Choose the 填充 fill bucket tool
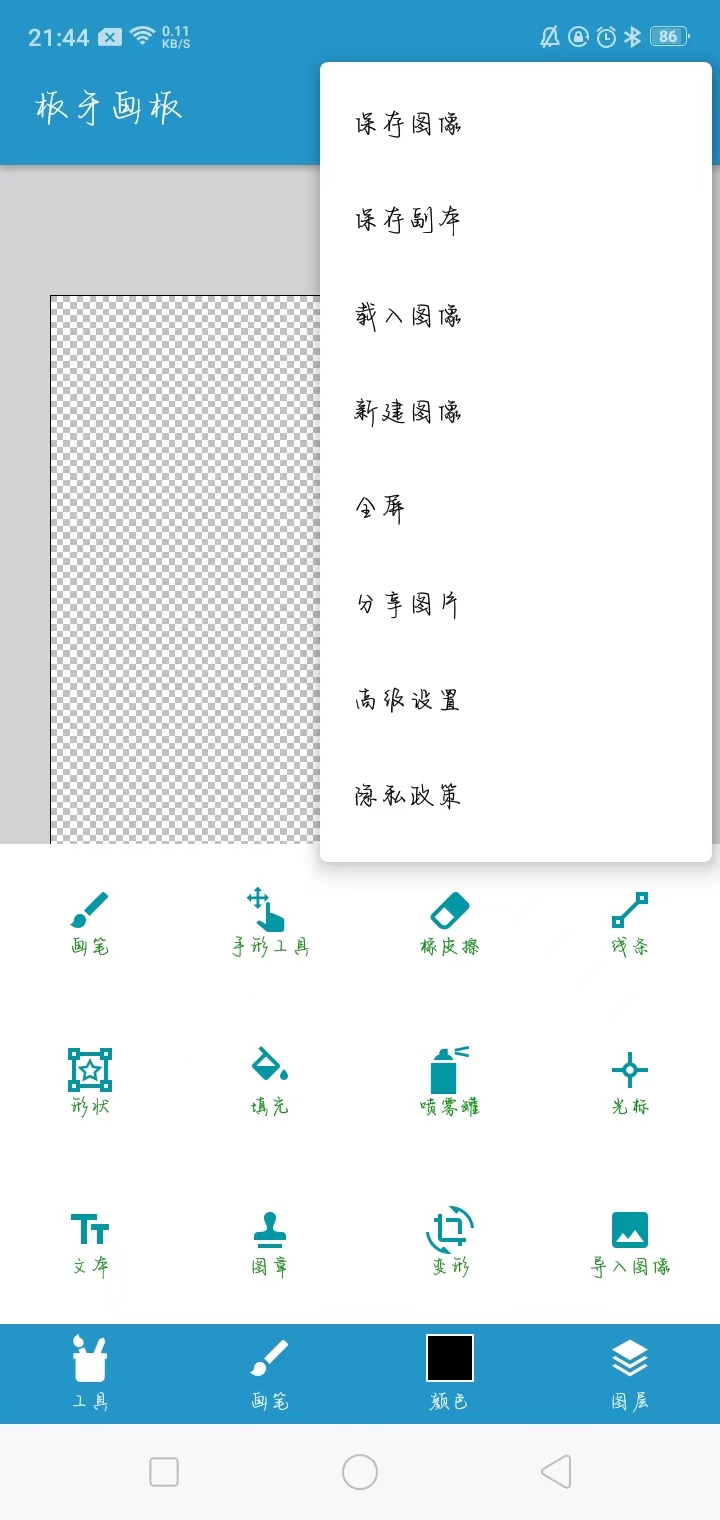The image size is (720, 1520). pos(270,1082)
